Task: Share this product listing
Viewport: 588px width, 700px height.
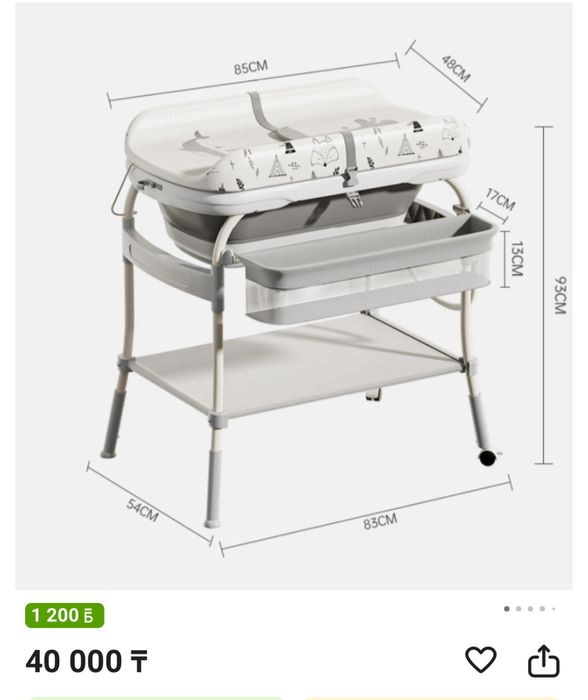Action: [x=543, y=660]
